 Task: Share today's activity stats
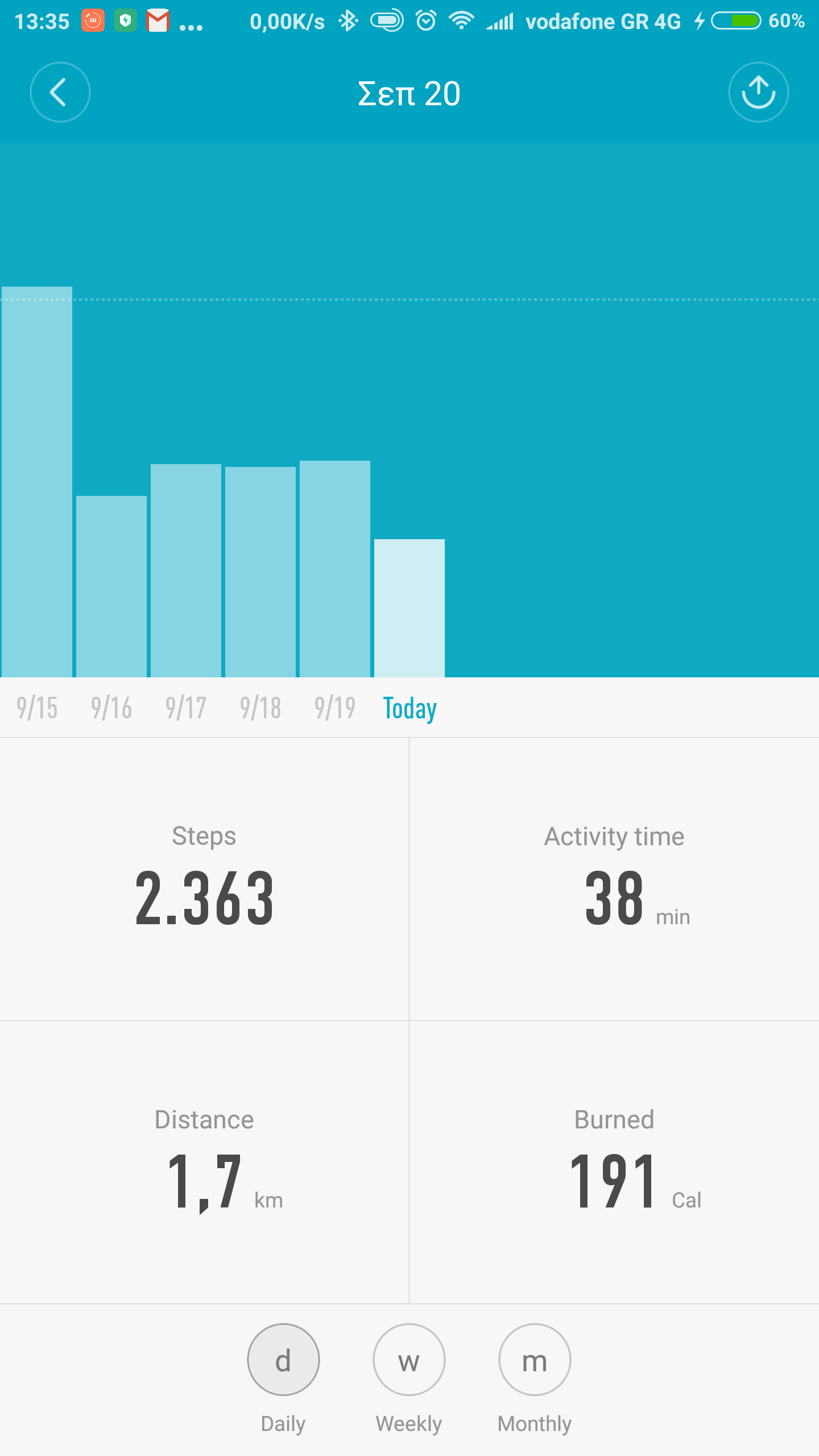pyautogui.click(x=758, y=92)
